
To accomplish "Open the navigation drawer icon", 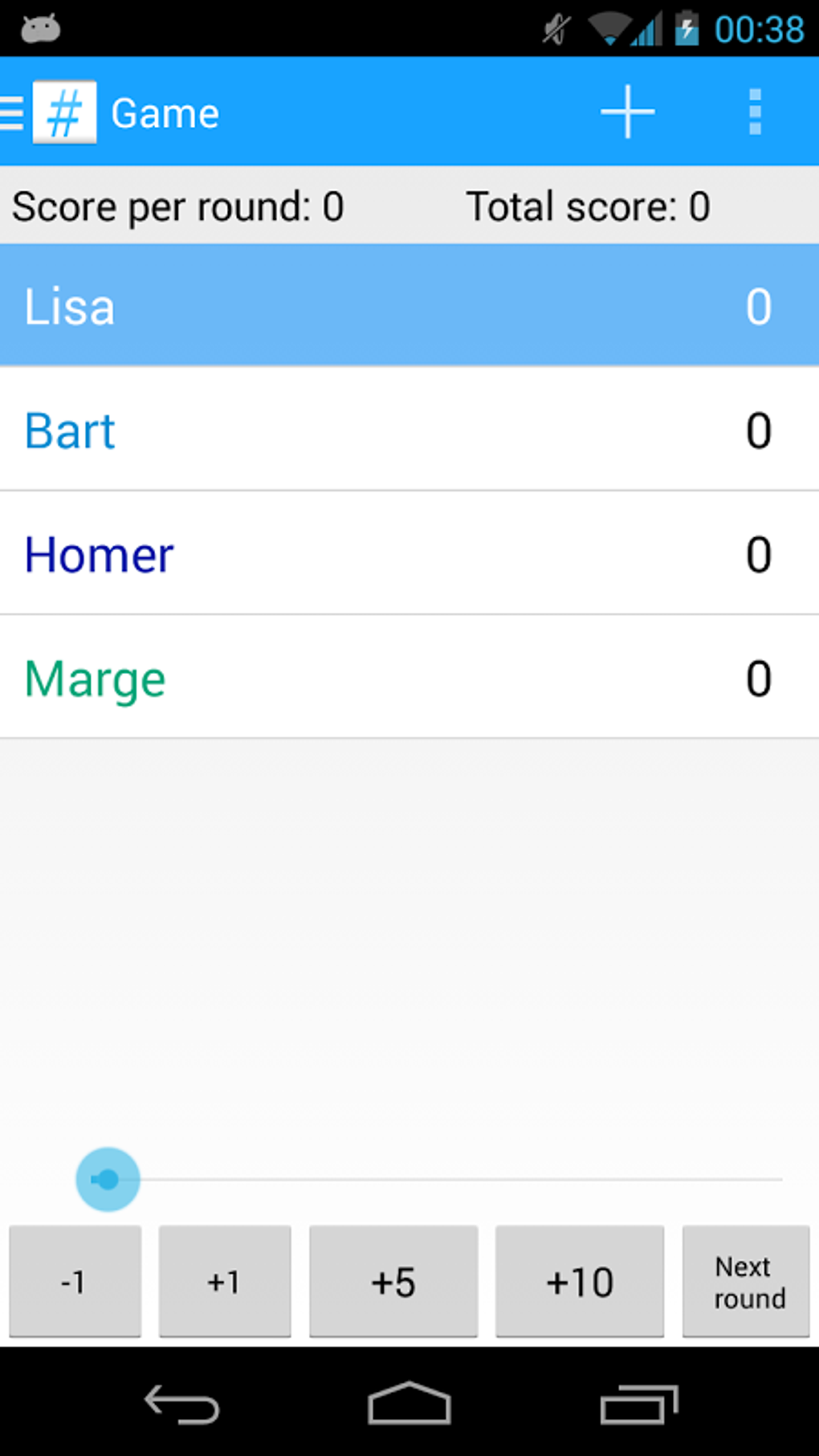I will point(10,112).
